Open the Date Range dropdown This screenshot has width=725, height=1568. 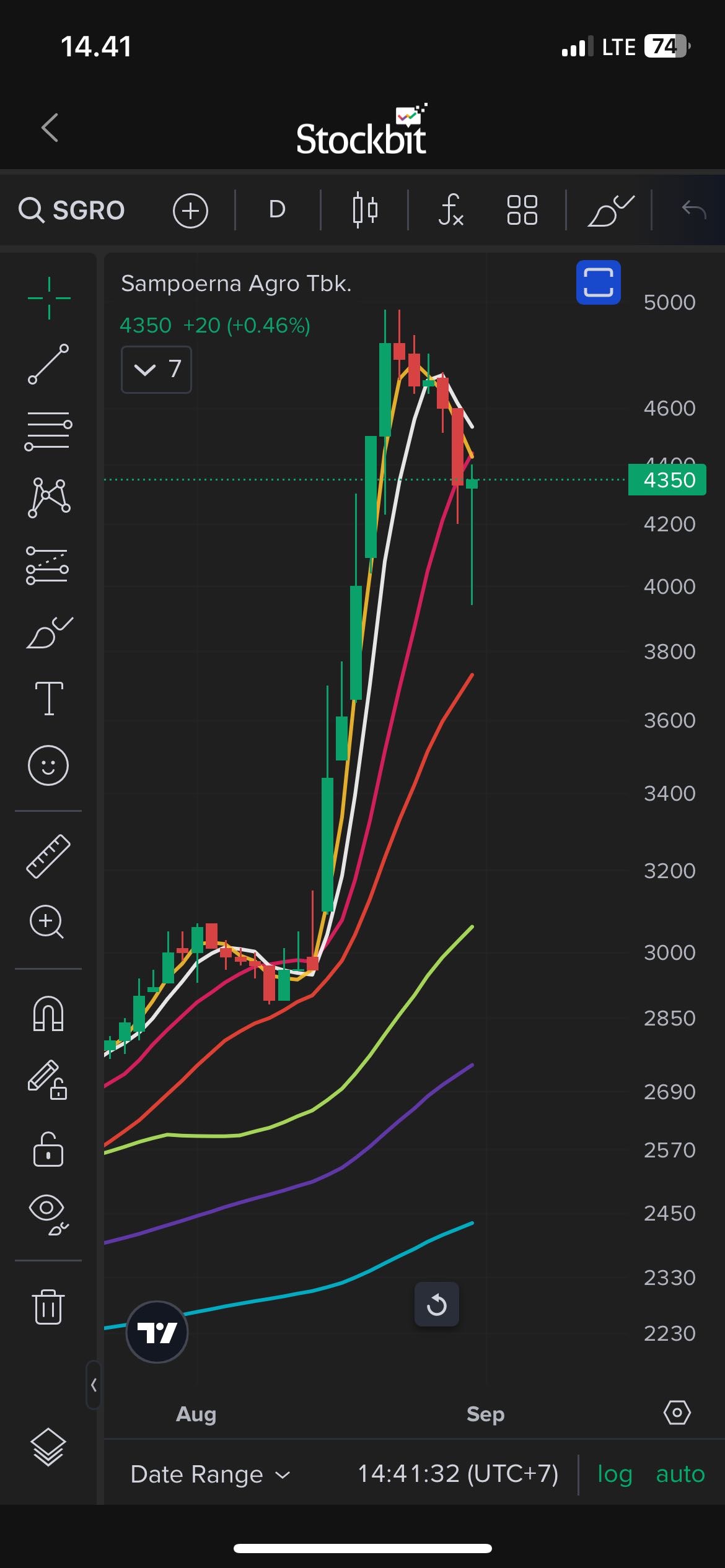(x=210, y=1474)
